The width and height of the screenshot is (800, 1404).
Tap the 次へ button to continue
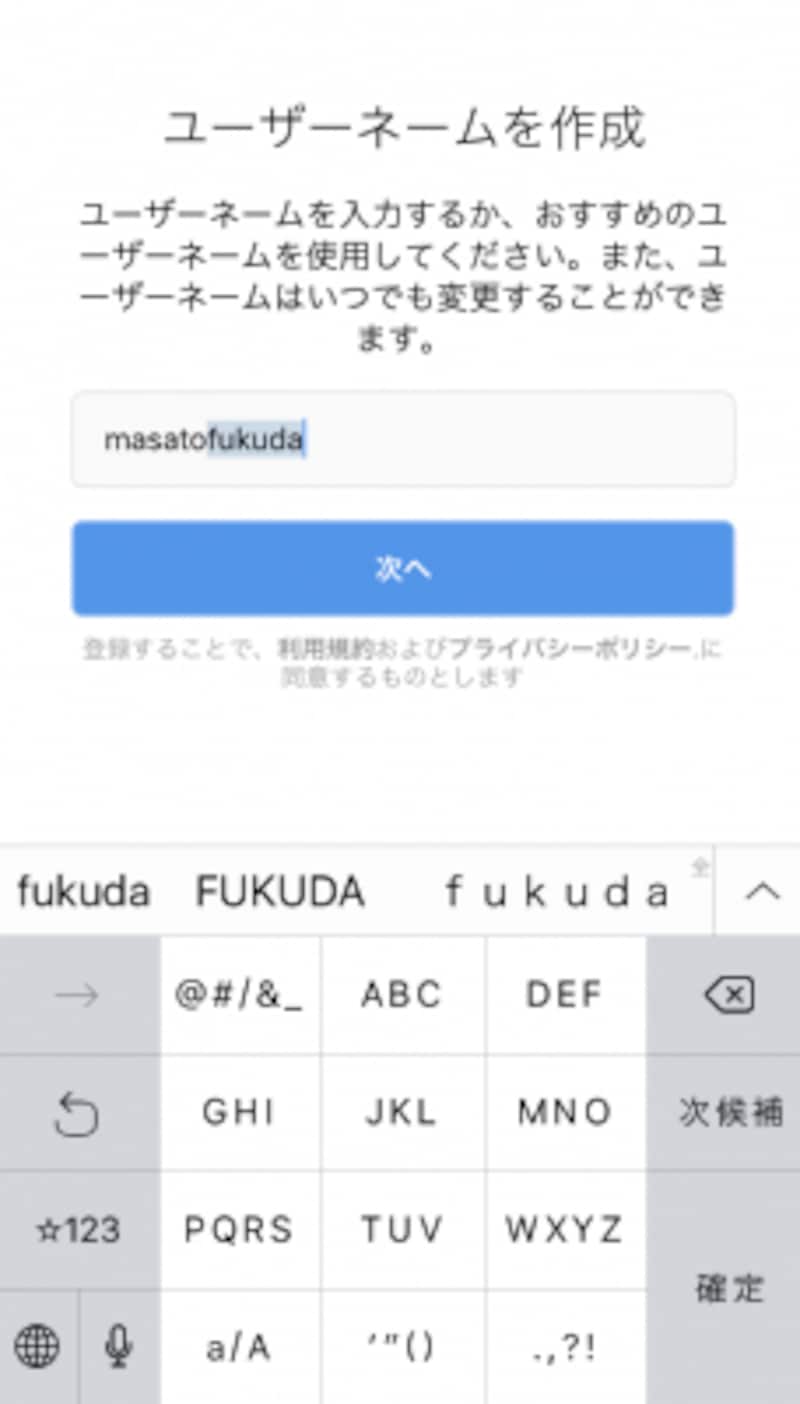(402, 568)
